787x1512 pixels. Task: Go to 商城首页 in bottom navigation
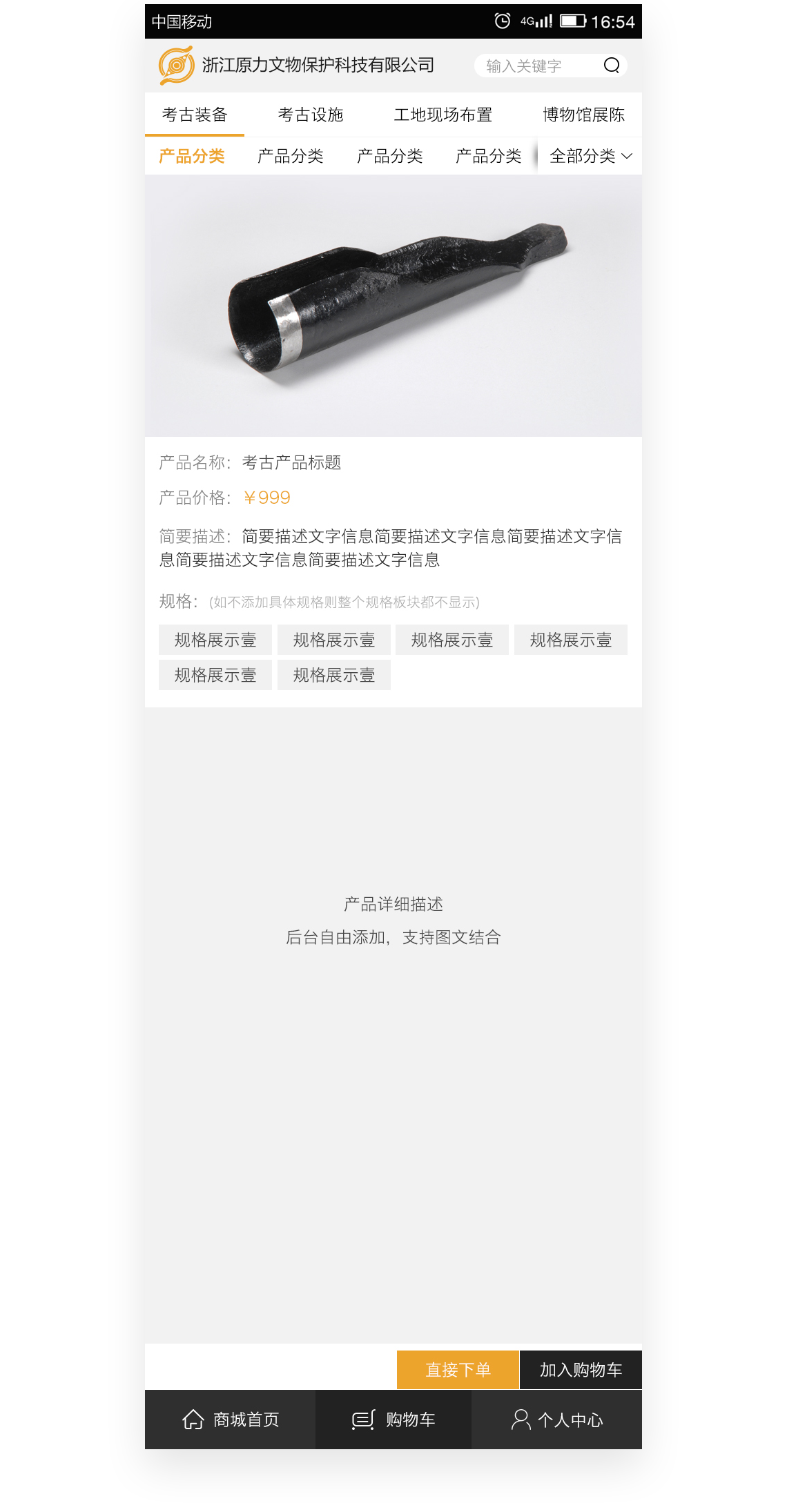tap(231, 1420)
